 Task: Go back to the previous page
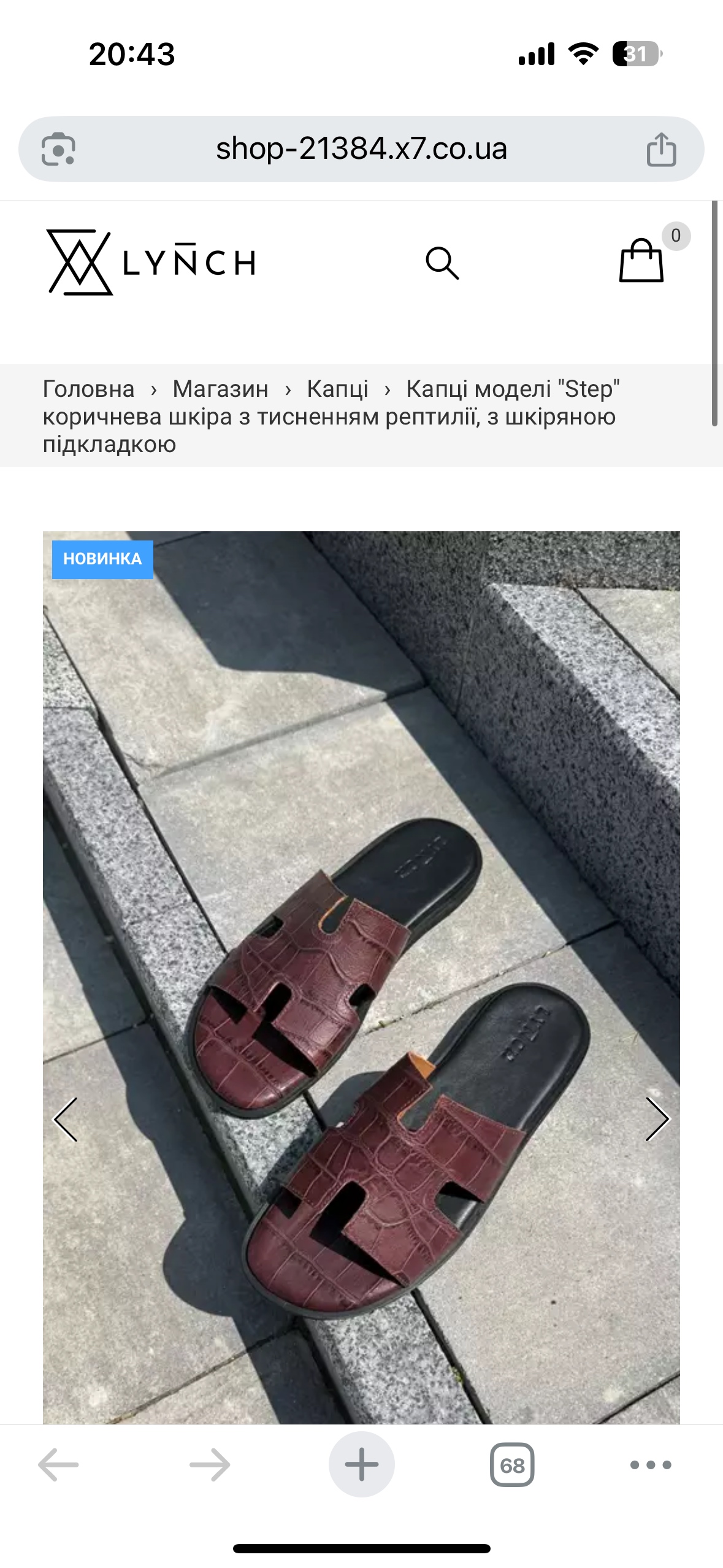[x=58, y=1465]
